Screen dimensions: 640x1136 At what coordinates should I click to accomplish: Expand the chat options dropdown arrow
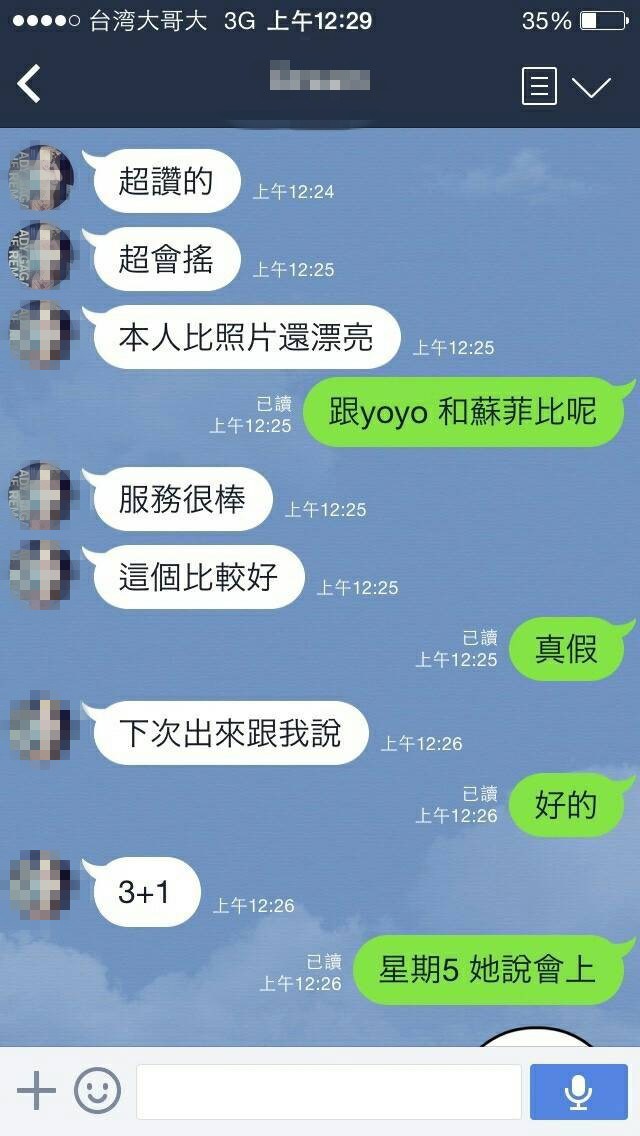[x=591, y=87]
